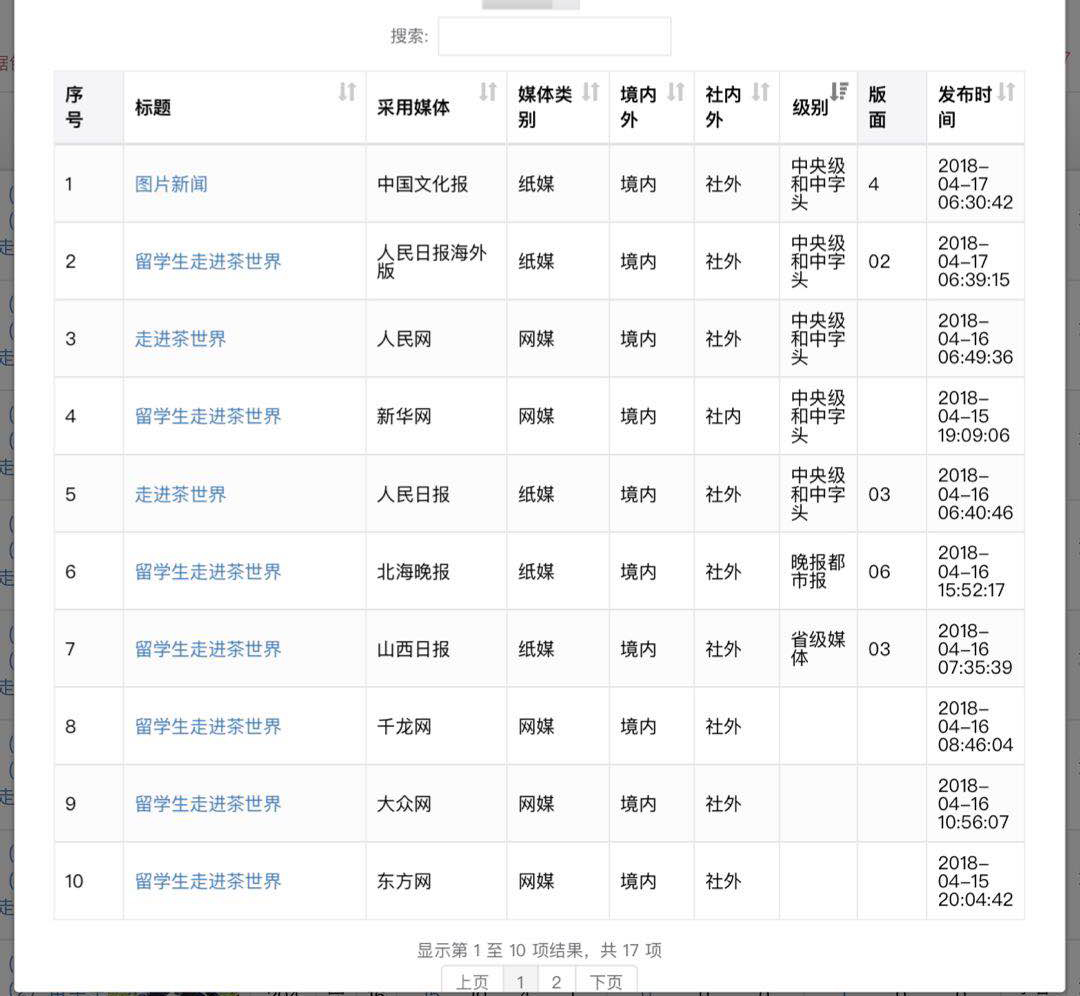Go to page 2 of results

[556, 981]
